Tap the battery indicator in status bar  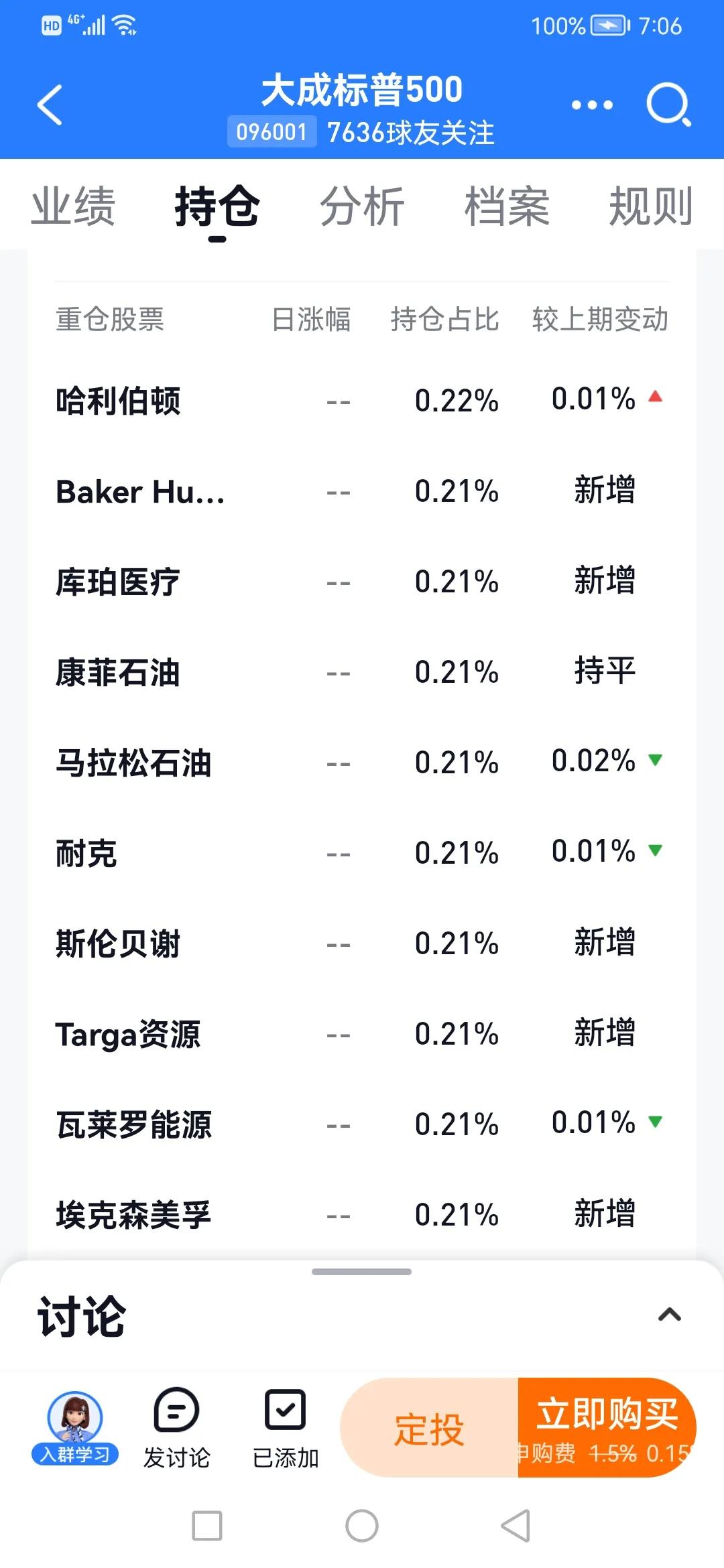607,25
